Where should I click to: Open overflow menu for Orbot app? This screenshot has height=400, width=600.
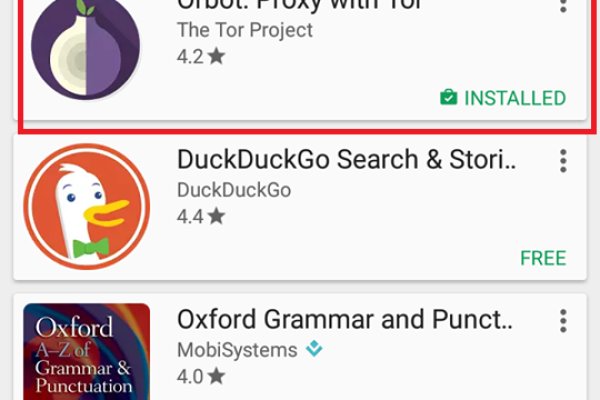[x=564, y=8]
